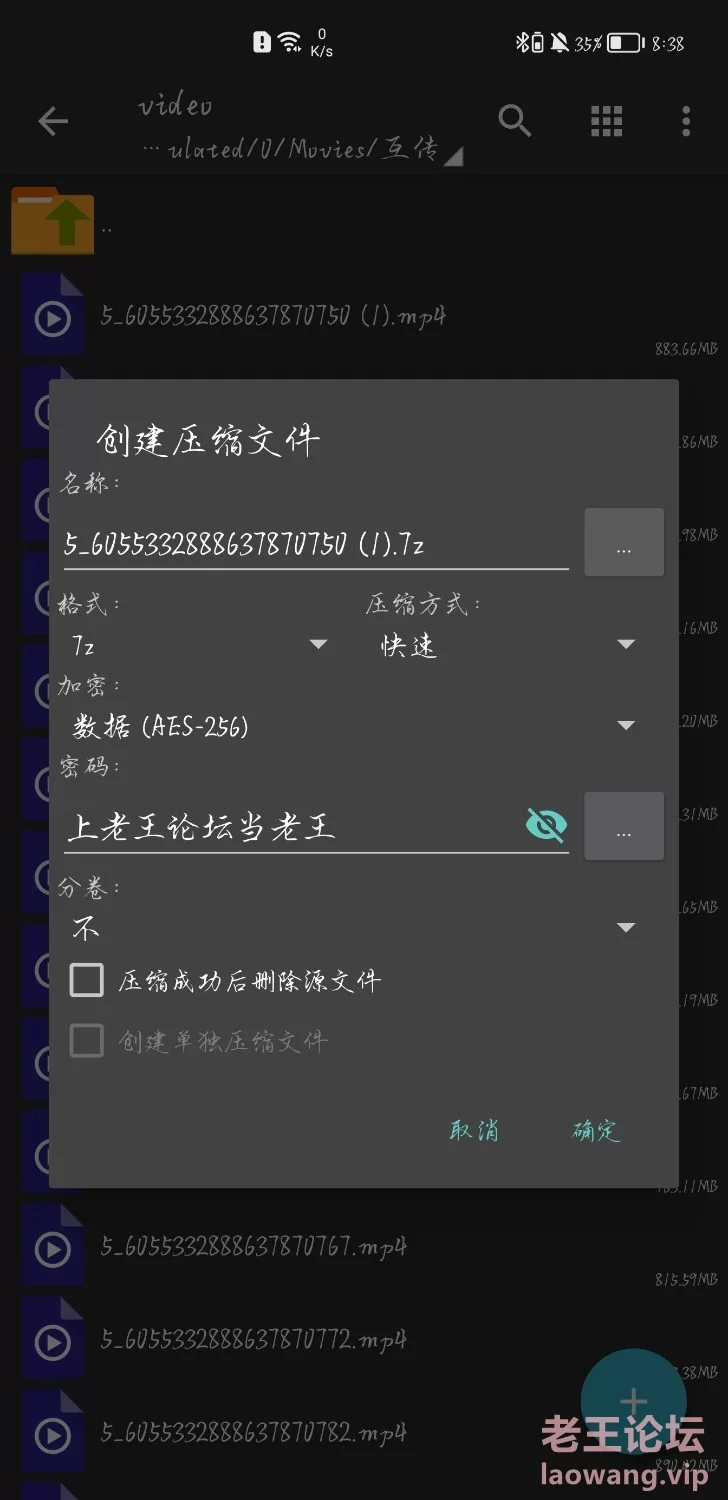Tap the 密码 password field
Viewport: 728px width, 1500px height.
(290, 827)
